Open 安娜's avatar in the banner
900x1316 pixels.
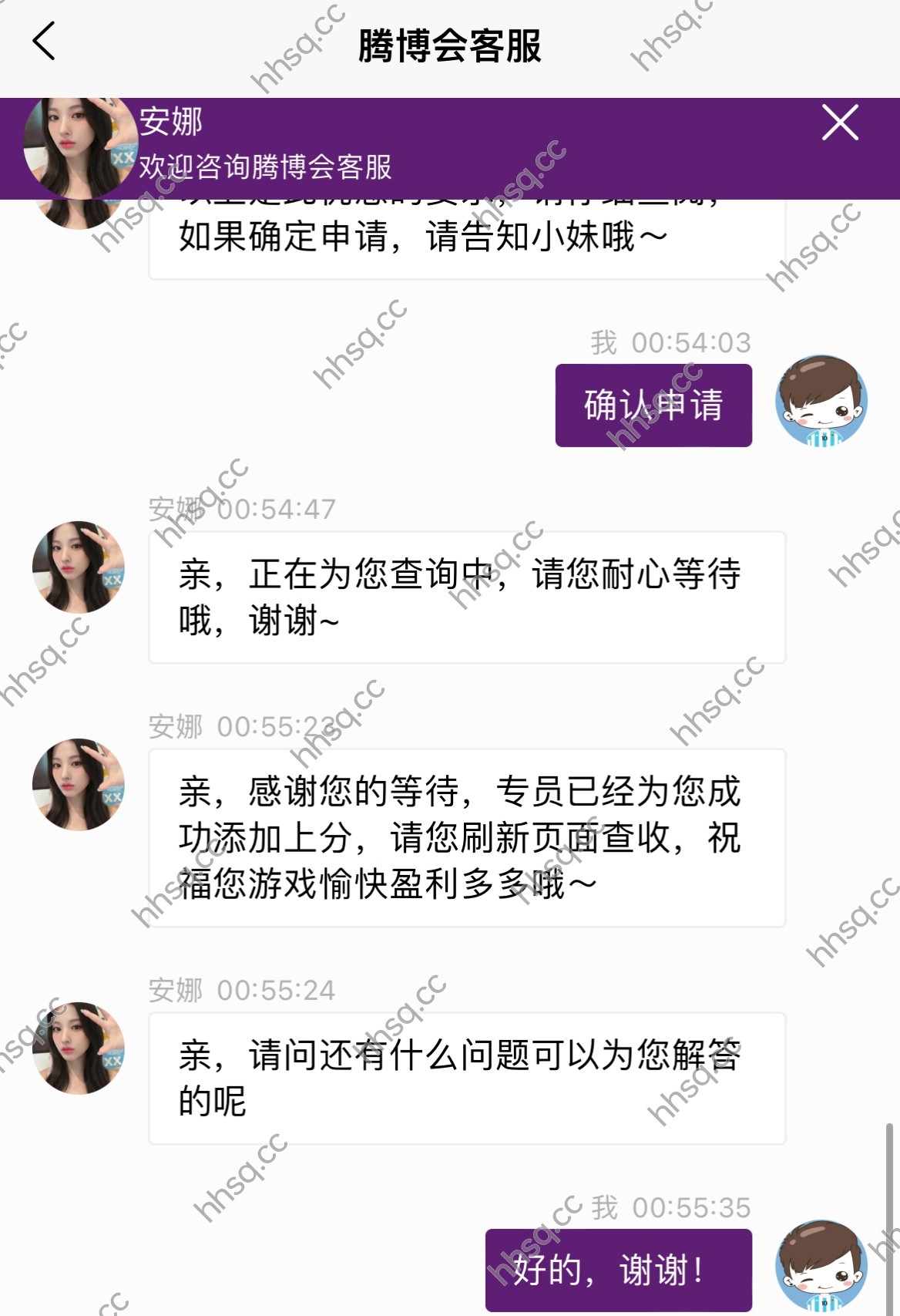tap(79, 146)
